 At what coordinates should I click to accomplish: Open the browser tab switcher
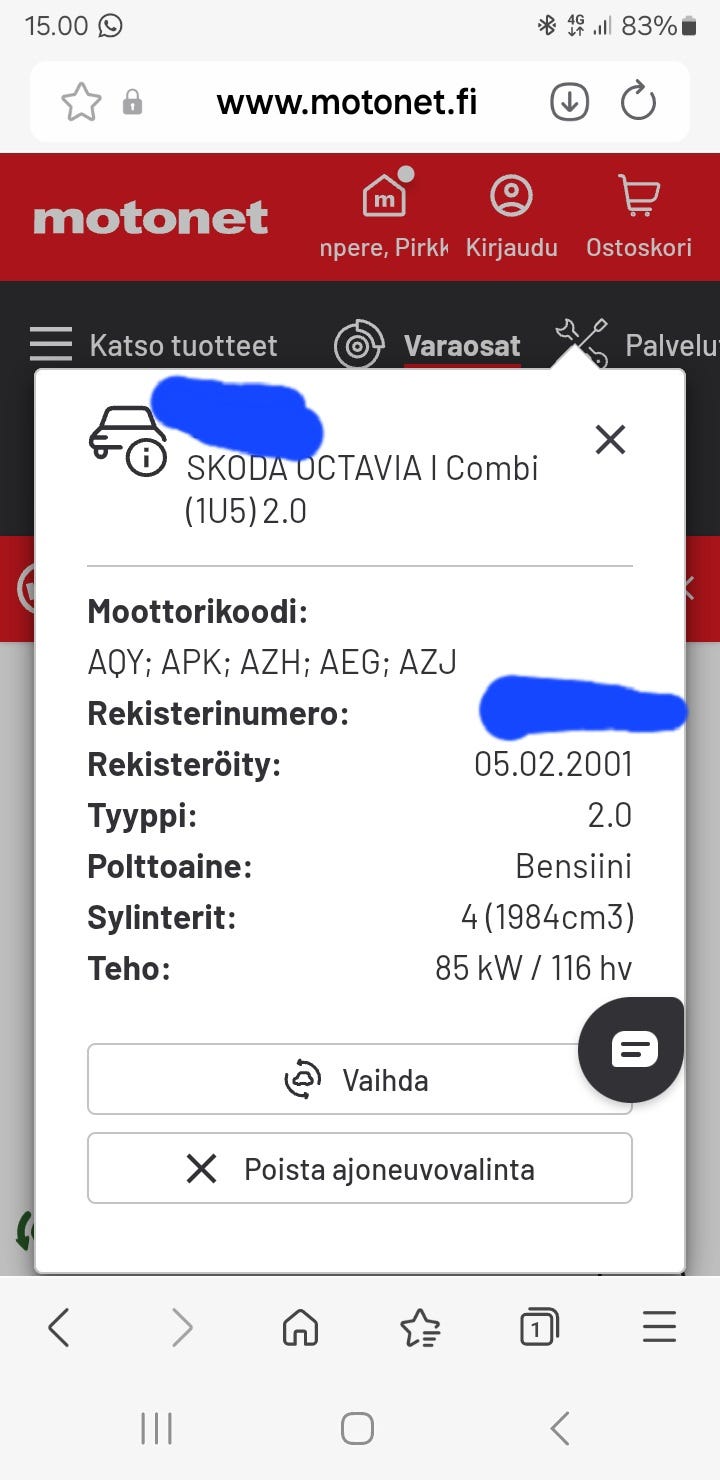pyautogui.click(x=538, y=1327)
